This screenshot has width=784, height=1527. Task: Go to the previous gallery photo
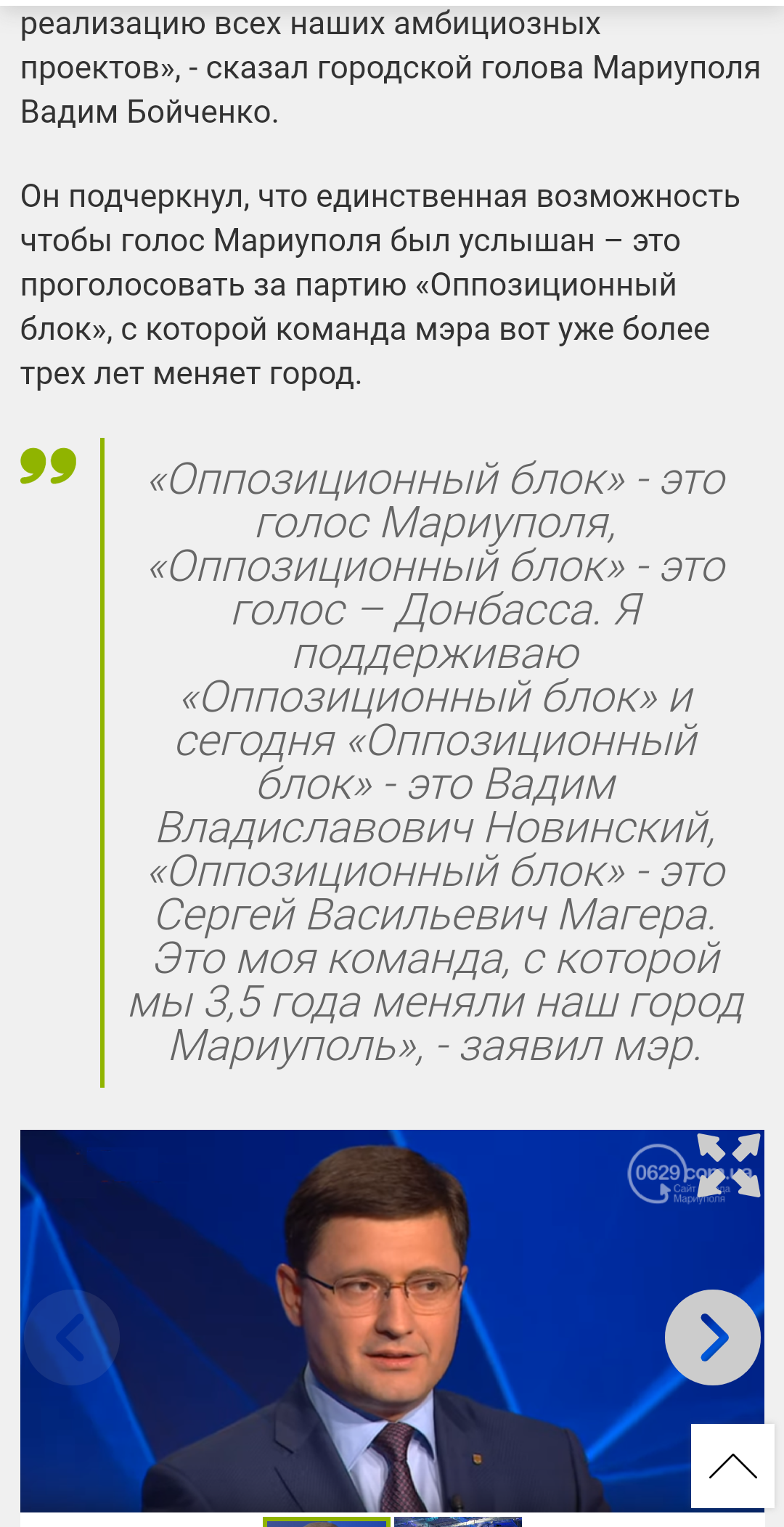coord(72,1337)
